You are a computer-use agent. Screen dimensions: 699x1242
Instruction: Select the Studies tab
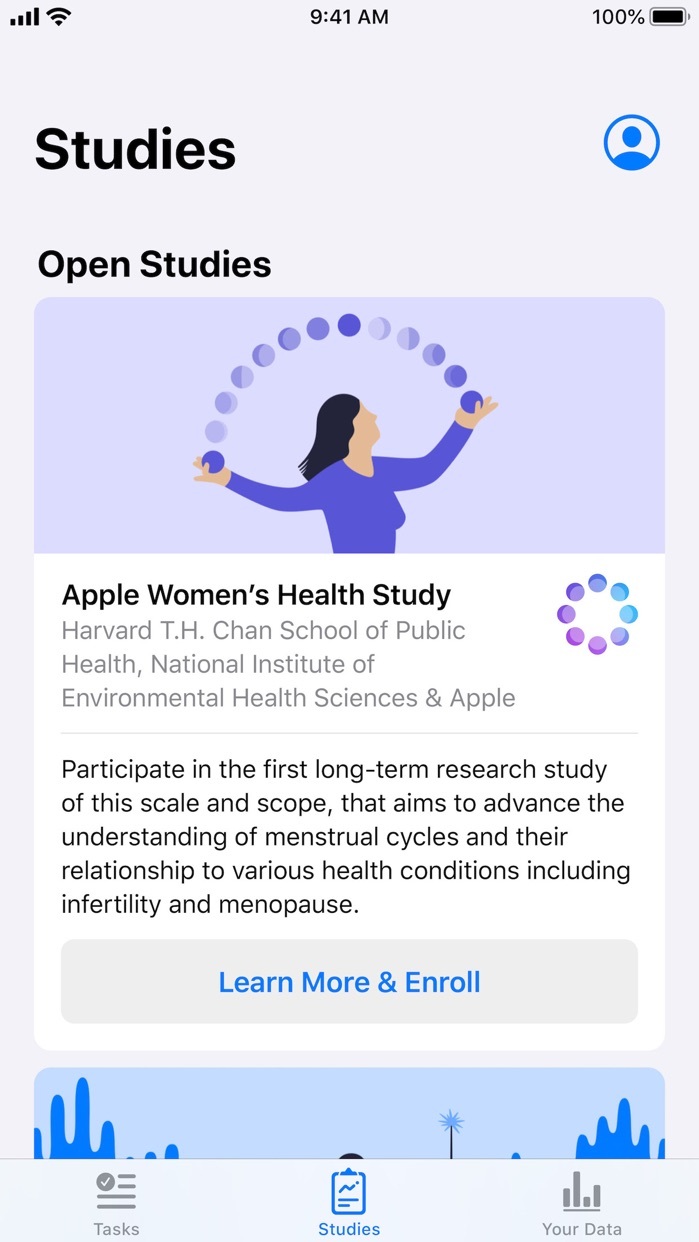(349, 1203)
